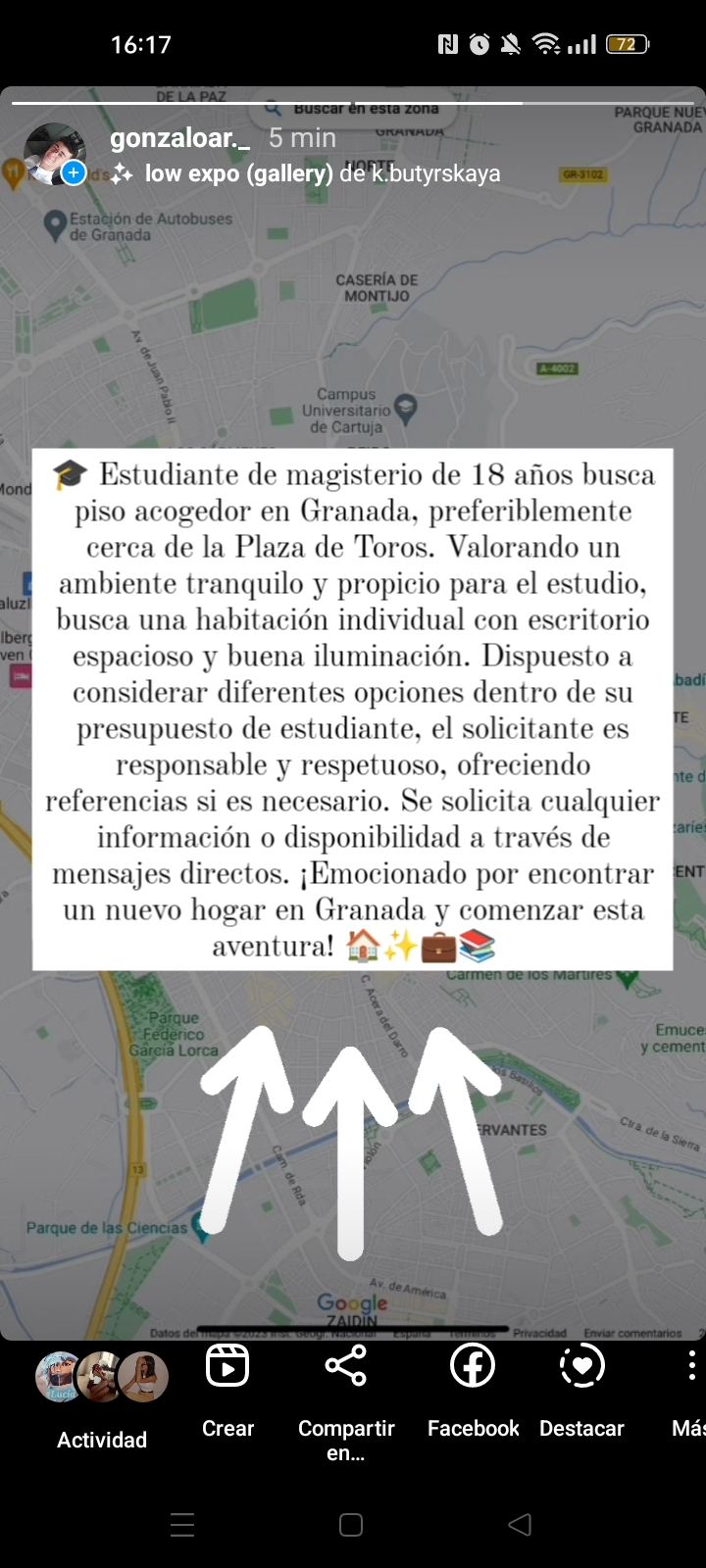Tap the system home button
Image resolution: width=706 pixels, height=1568 pixels.
pyautogui.click(x=351, y=1524)
